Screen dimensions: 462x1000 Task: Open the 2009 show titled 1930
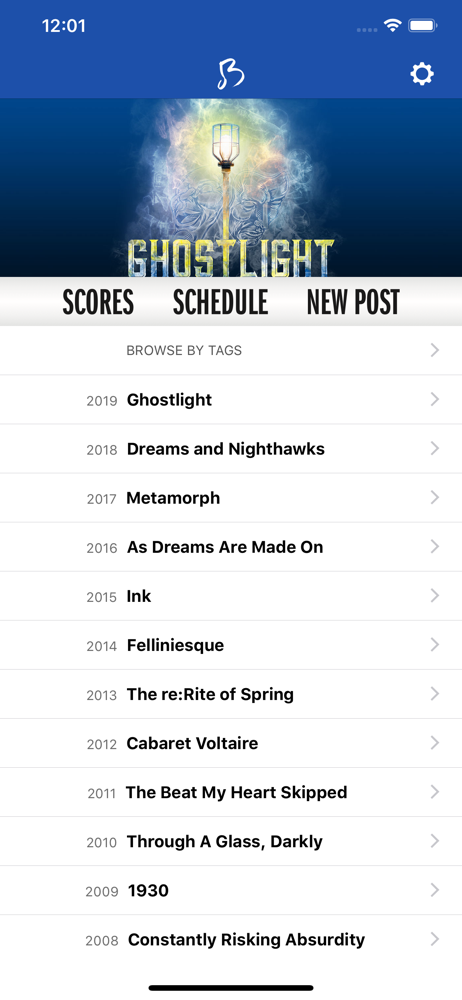pos(231,891)
